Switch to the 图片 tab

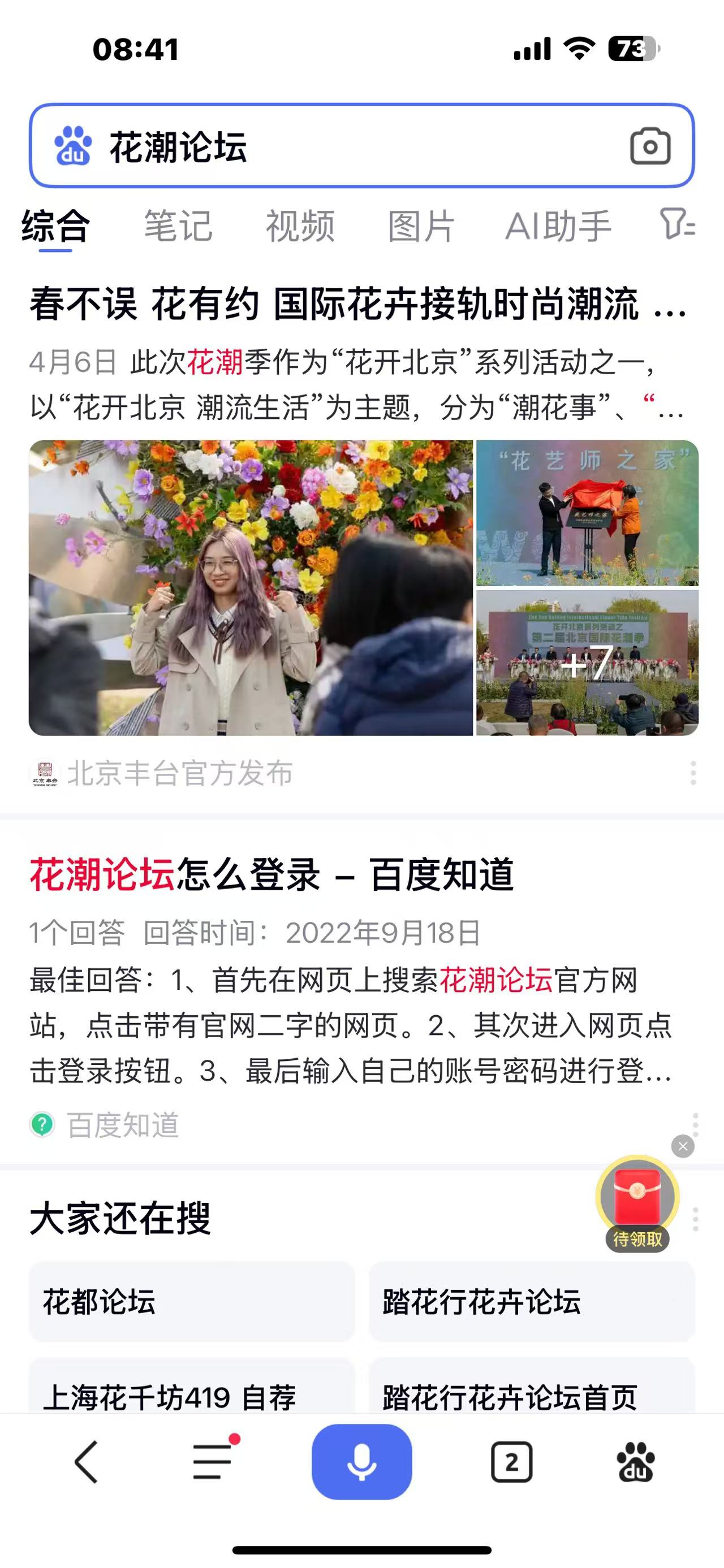pos(421,227)
